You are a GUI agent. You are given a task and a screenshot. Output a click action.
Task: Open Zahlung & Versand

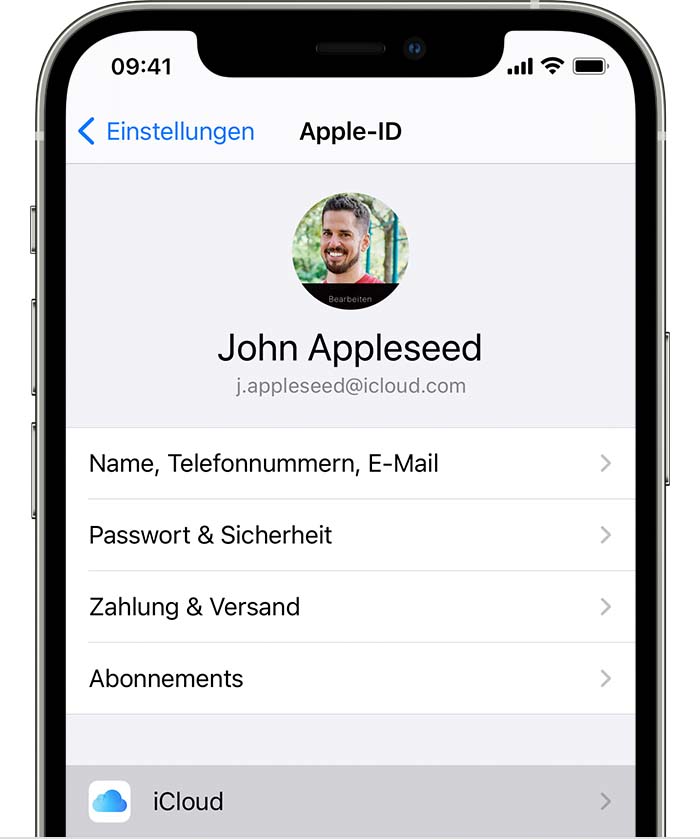point(350,607)
